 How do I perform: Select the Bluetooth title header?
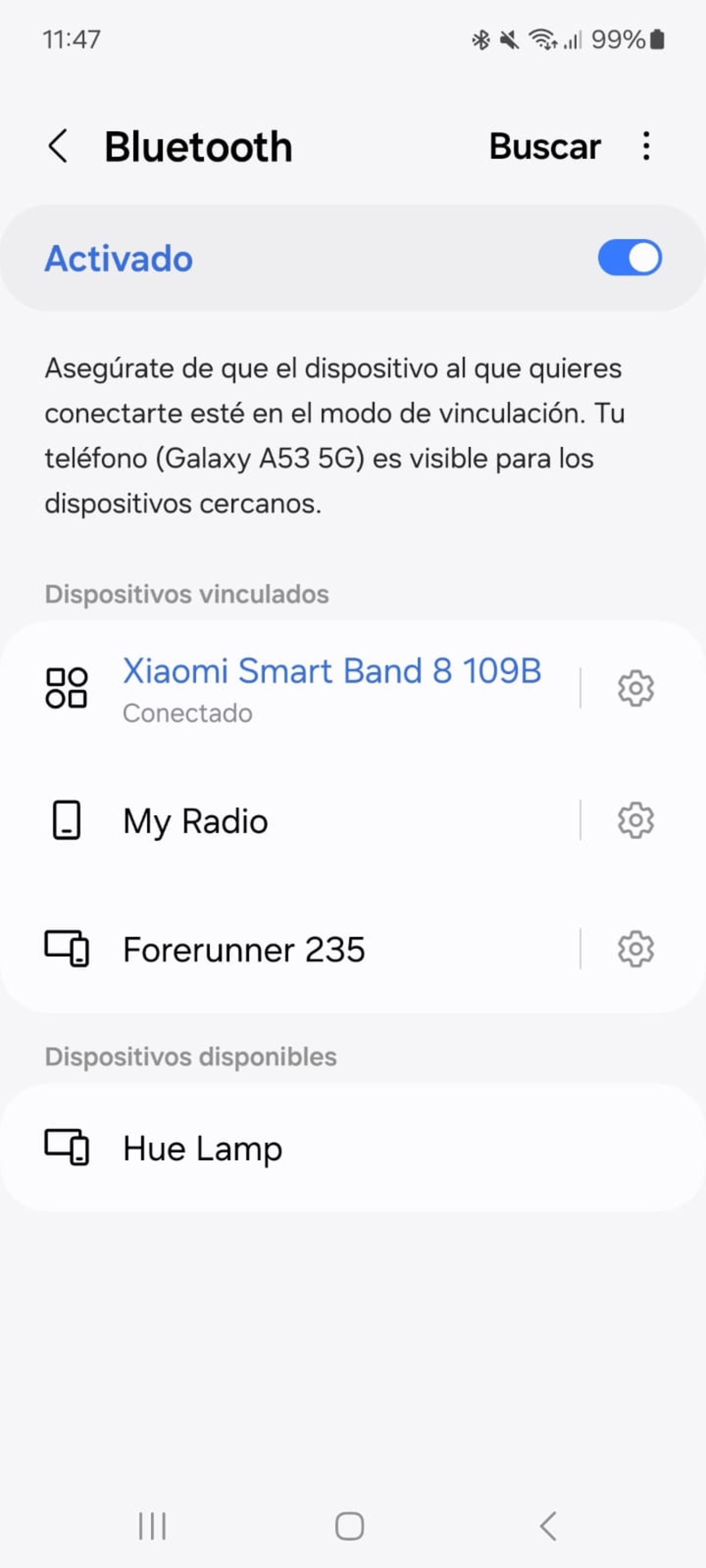pyautogui.click(x=198, y=147)
